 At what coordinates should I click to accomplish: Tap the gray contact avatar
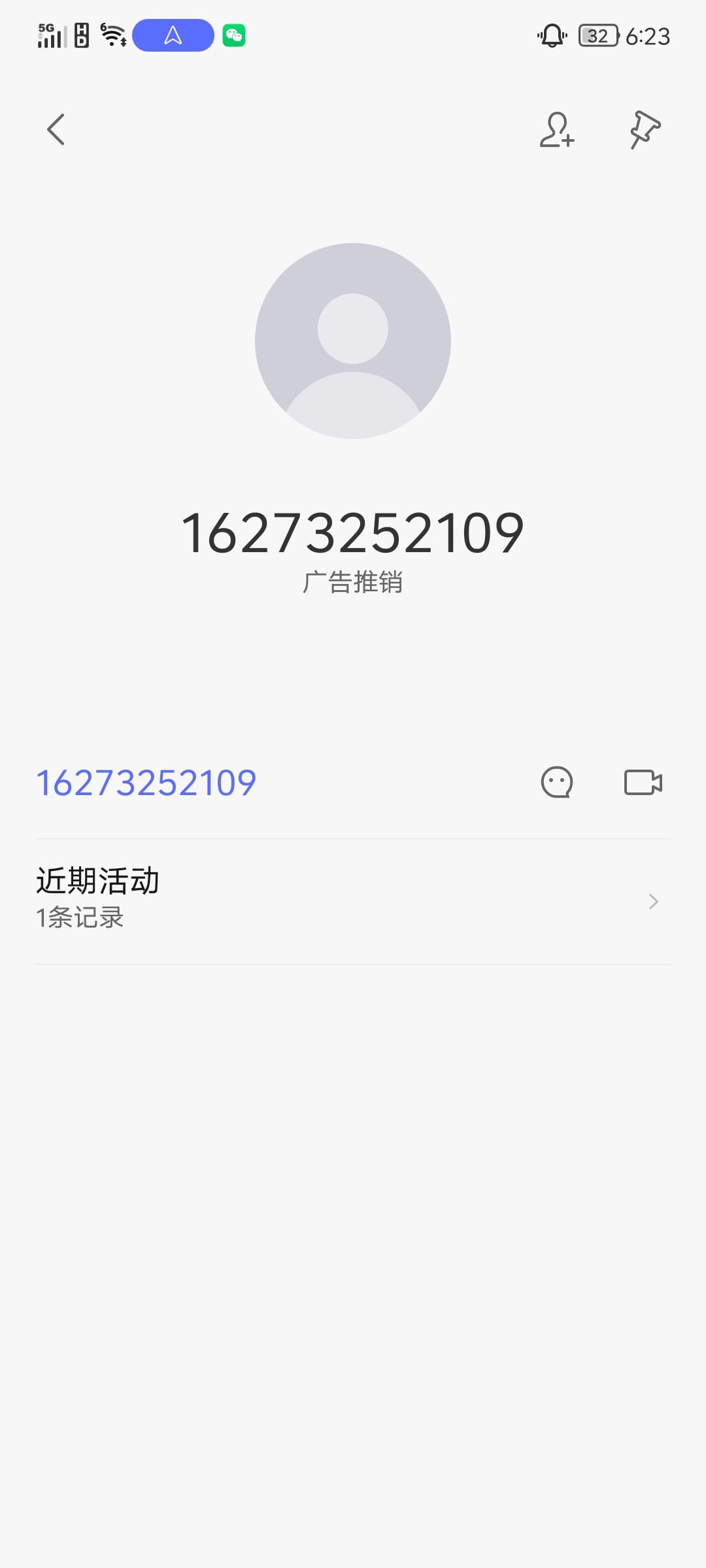point(353,341)
